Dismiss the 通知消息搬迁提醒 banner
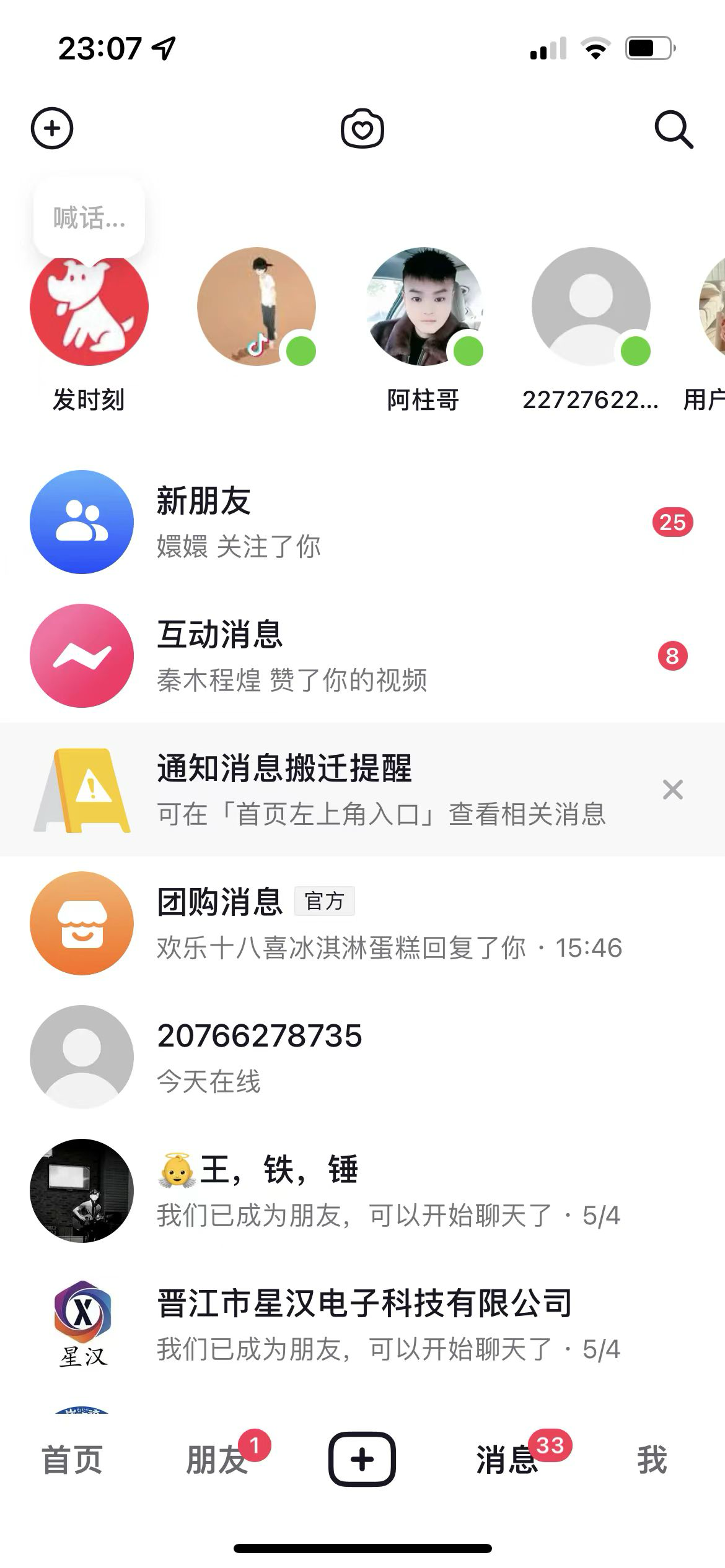Image resolution: width=725 pixels, height=1568 pixels. pos(672,790)
